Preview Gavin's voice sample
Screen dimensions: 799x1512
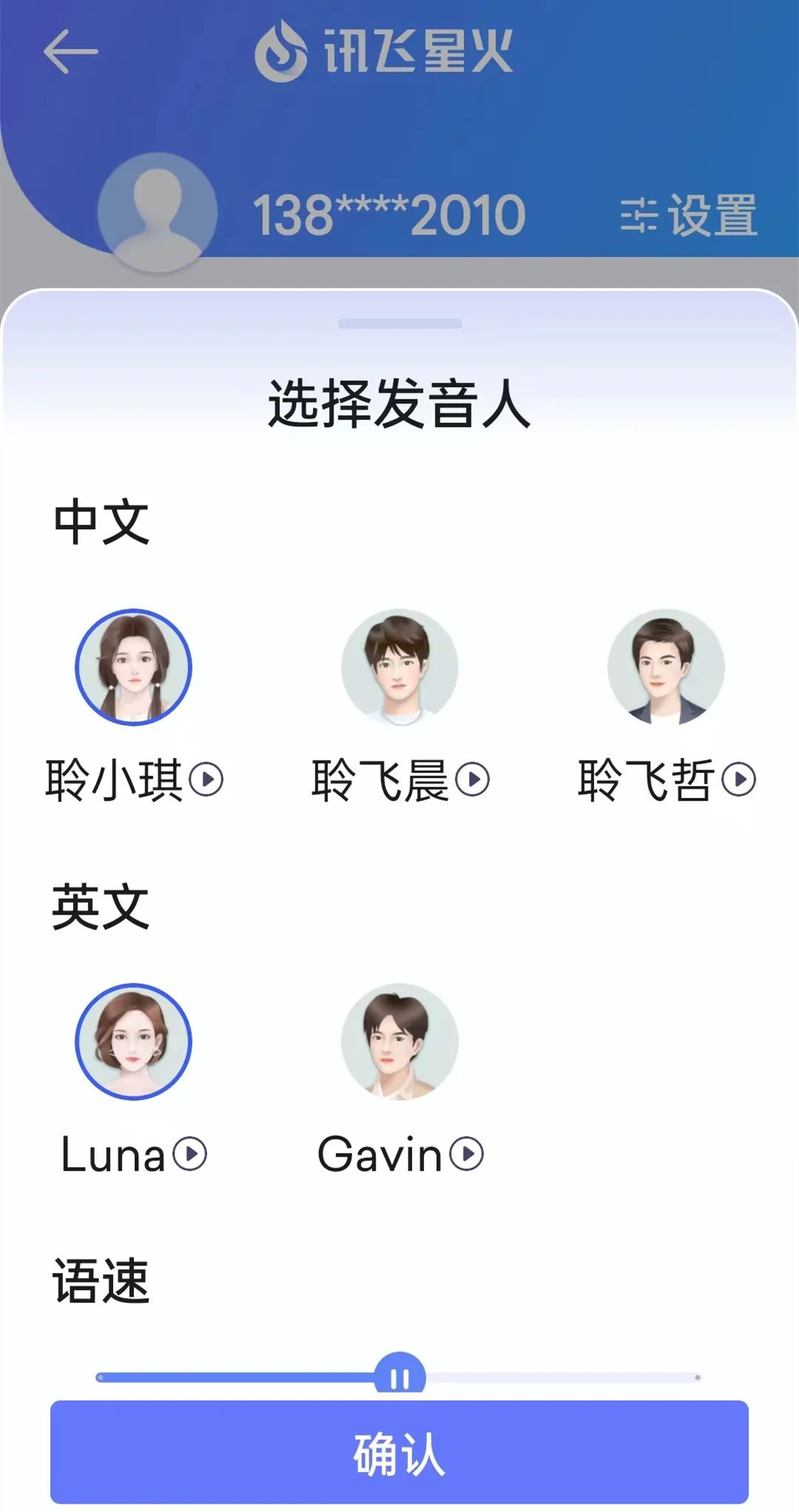click(x=467, y=1154)
